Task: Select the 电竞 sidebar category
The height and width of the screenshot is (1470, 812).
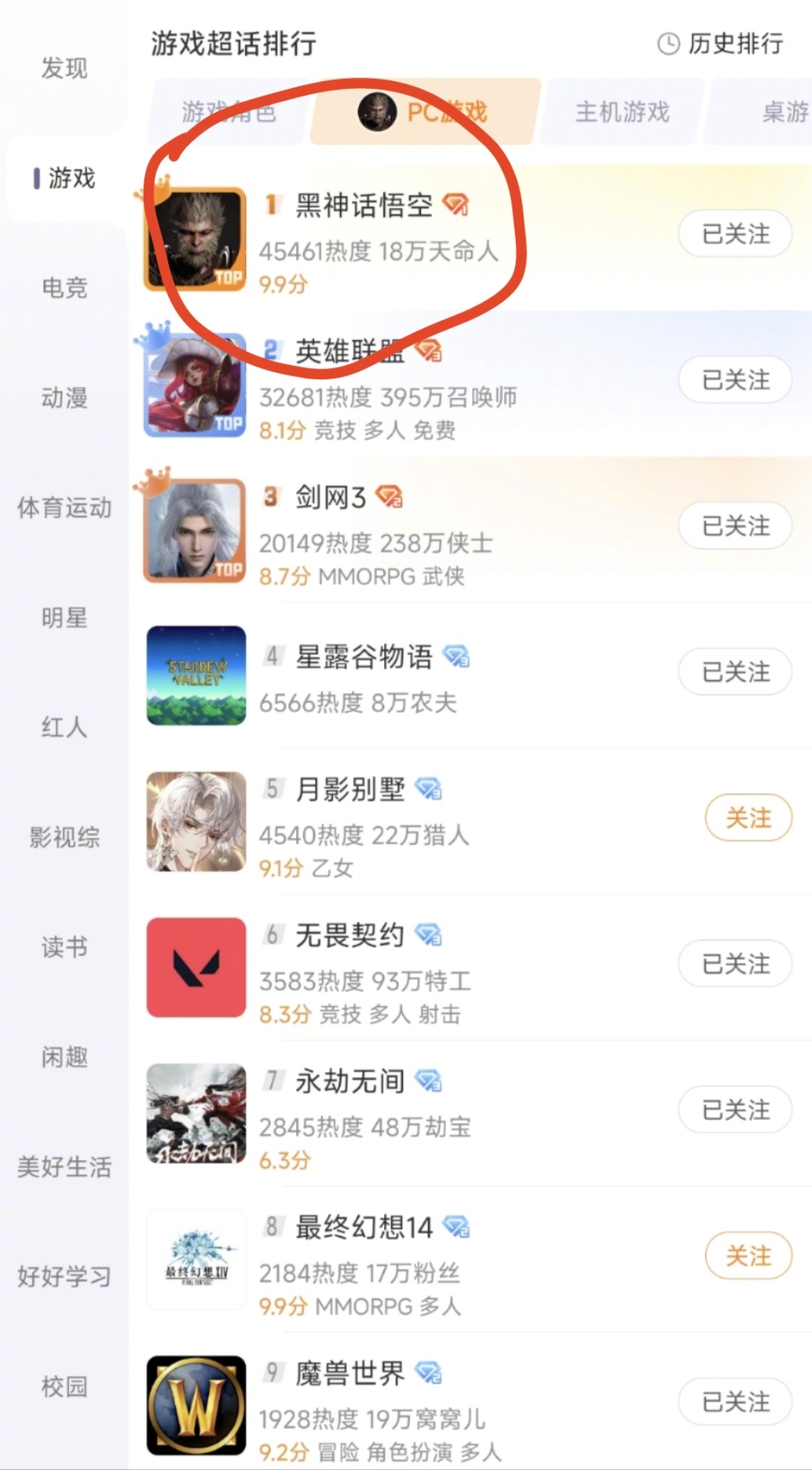Action: click(x=65, y=287)
